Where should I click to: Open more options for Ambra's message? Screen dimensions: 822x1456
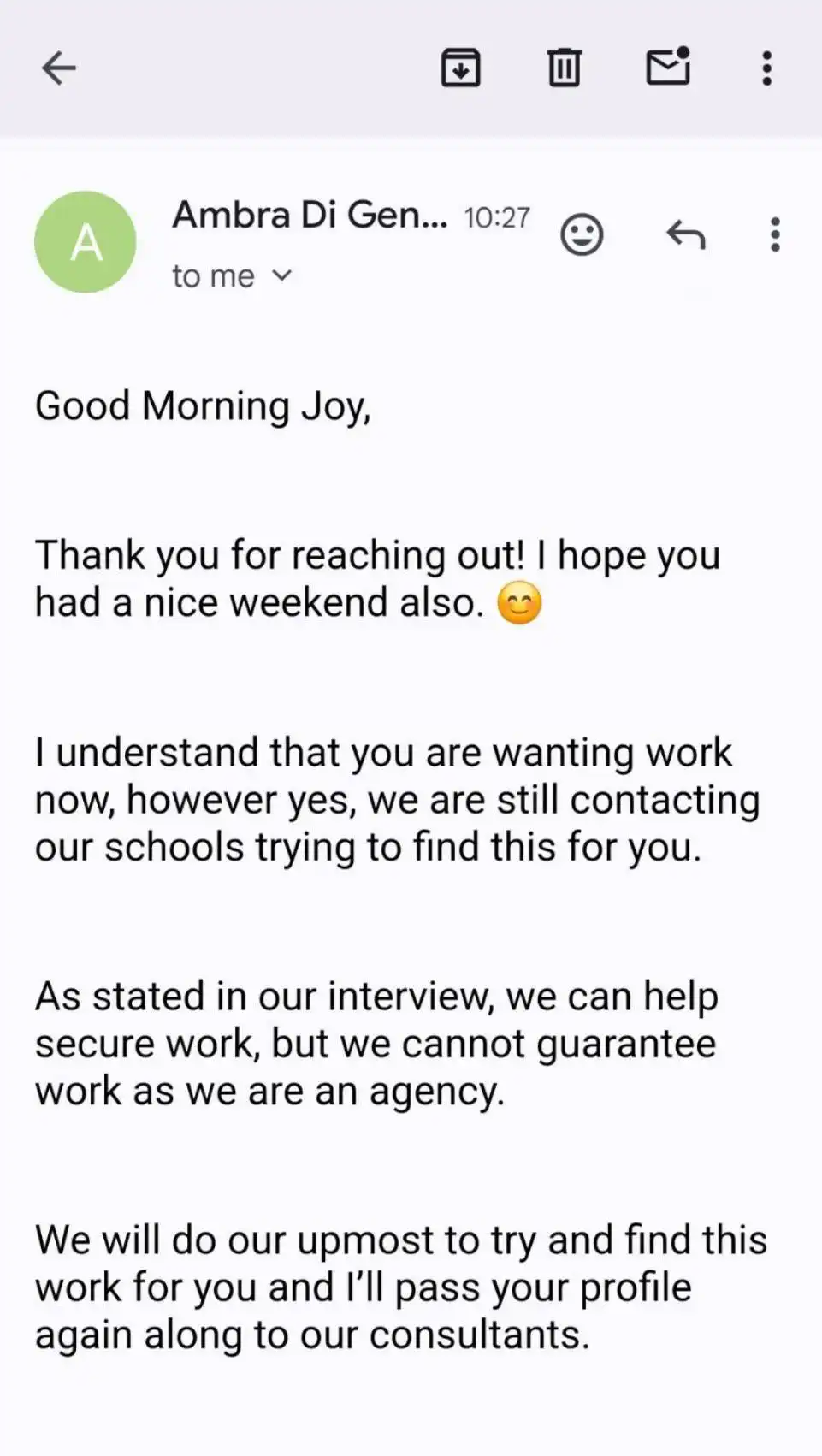775,234
